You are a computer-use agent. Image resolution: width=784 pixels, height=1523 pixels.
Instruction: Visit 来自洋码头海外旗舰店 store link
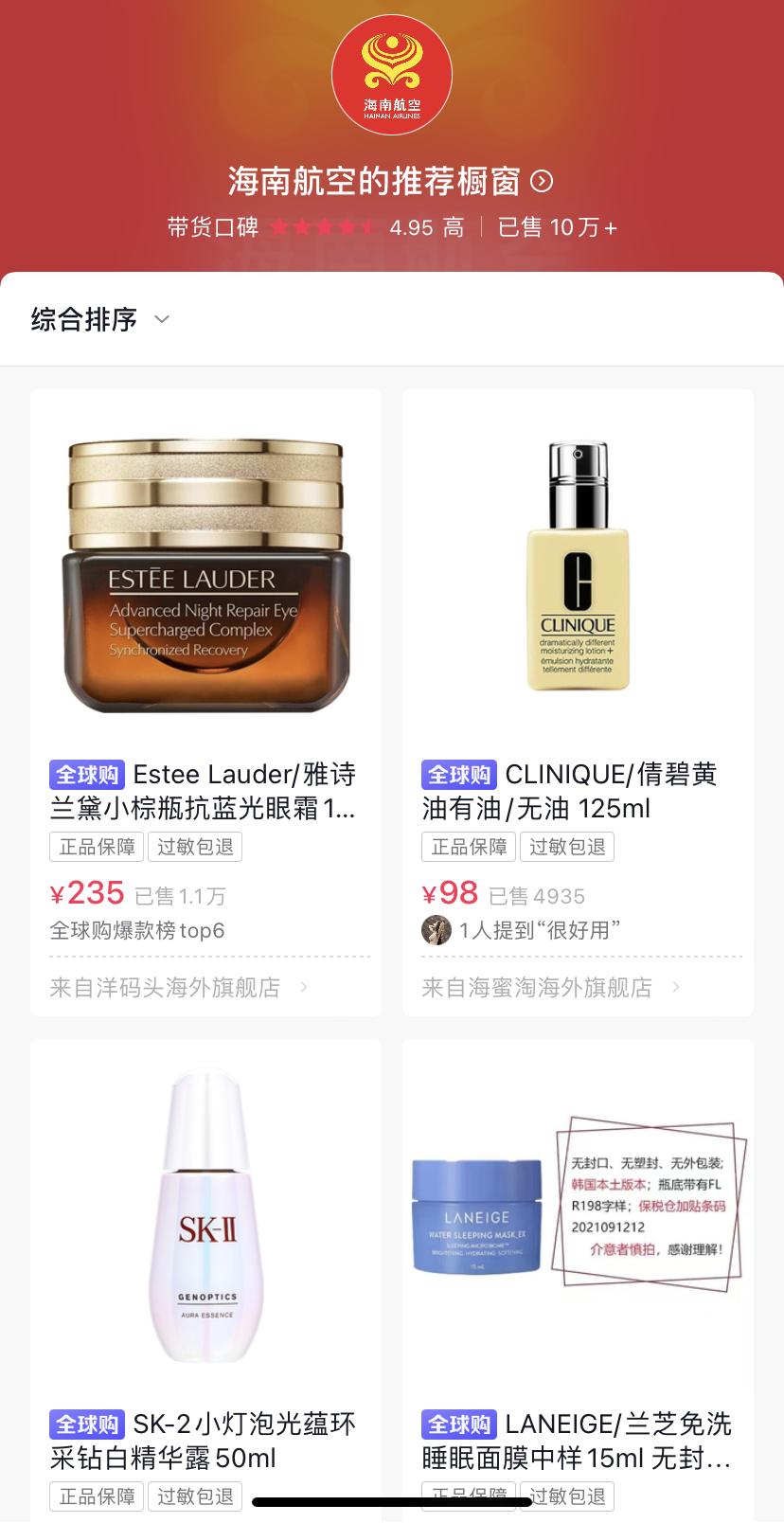pyautogui.click(x=180, y=988)
